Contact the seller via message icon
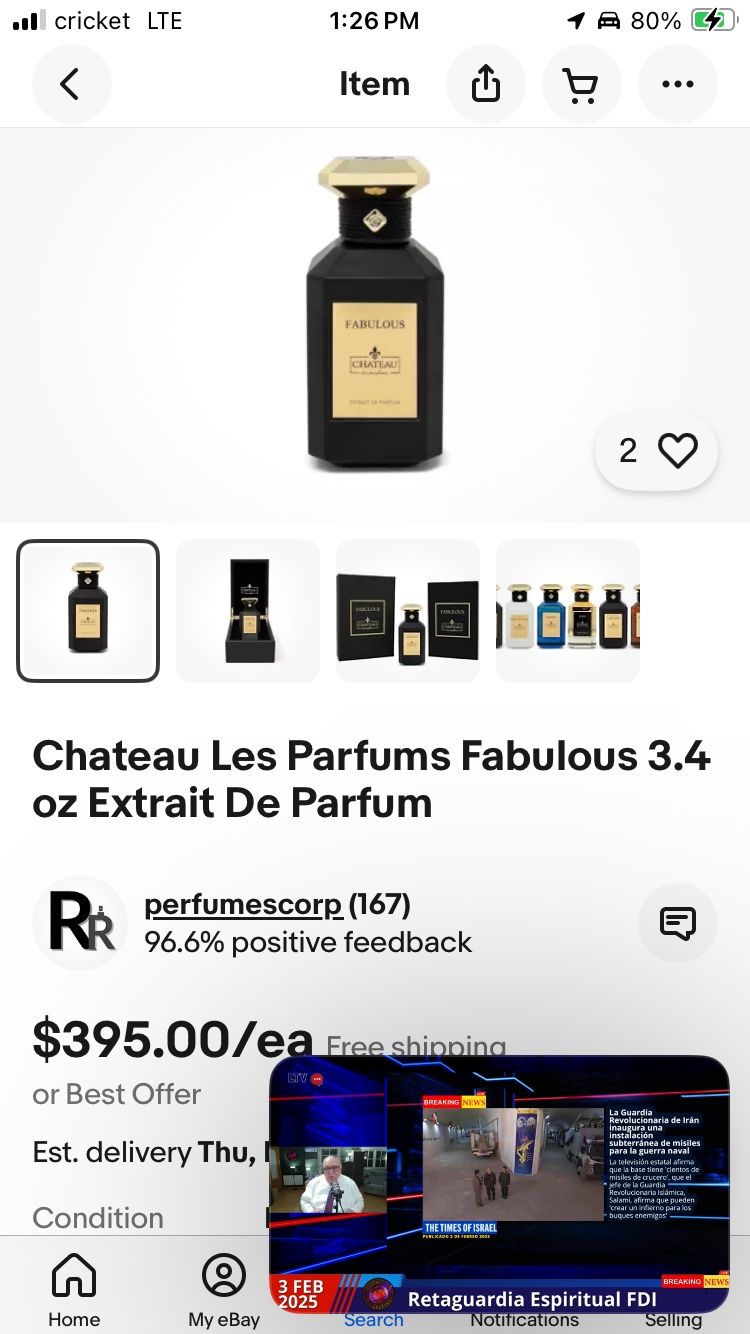The image size is (750, 1334). tap(678, 923)
